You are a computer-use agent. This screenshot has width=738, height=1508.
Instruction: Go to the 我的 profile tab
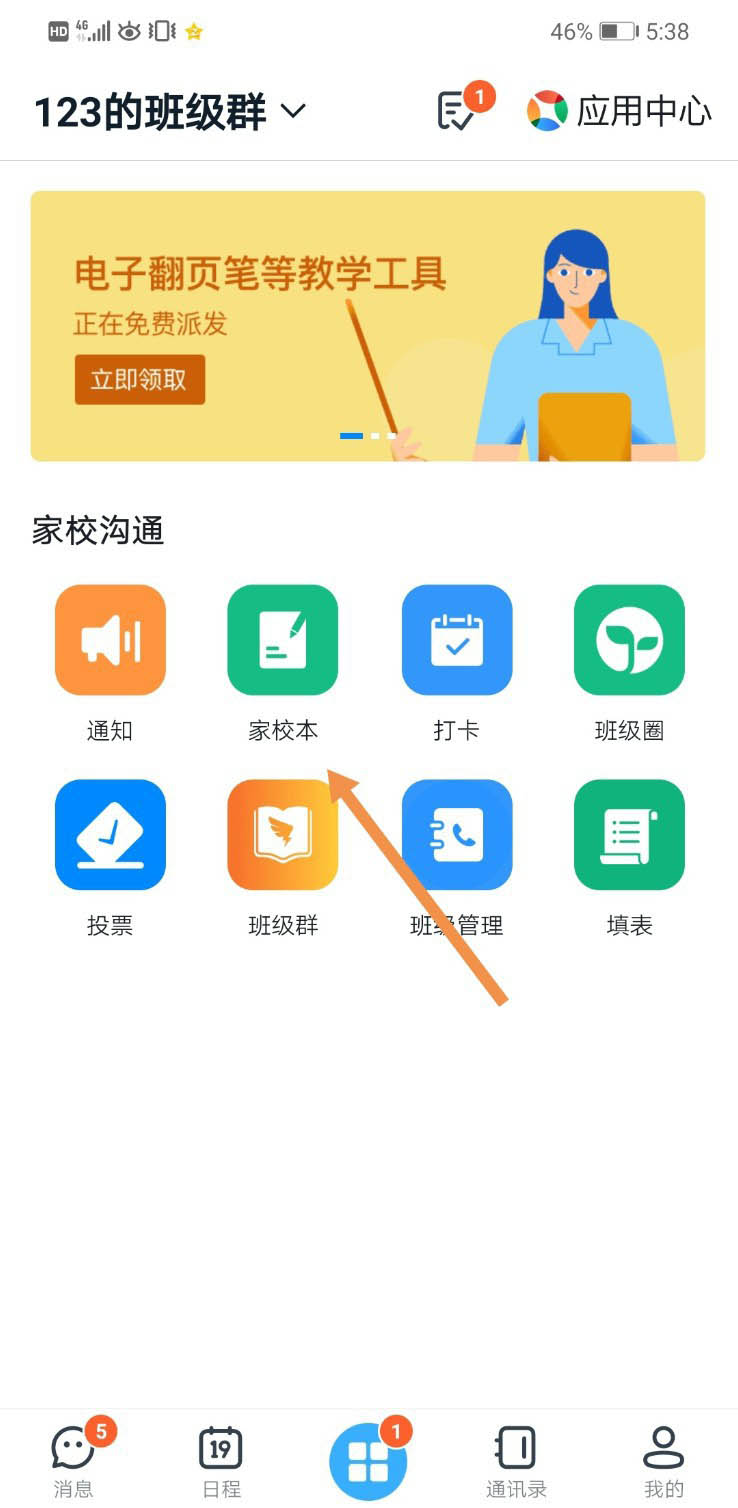pyautogui.click(x=663, y=1461)
